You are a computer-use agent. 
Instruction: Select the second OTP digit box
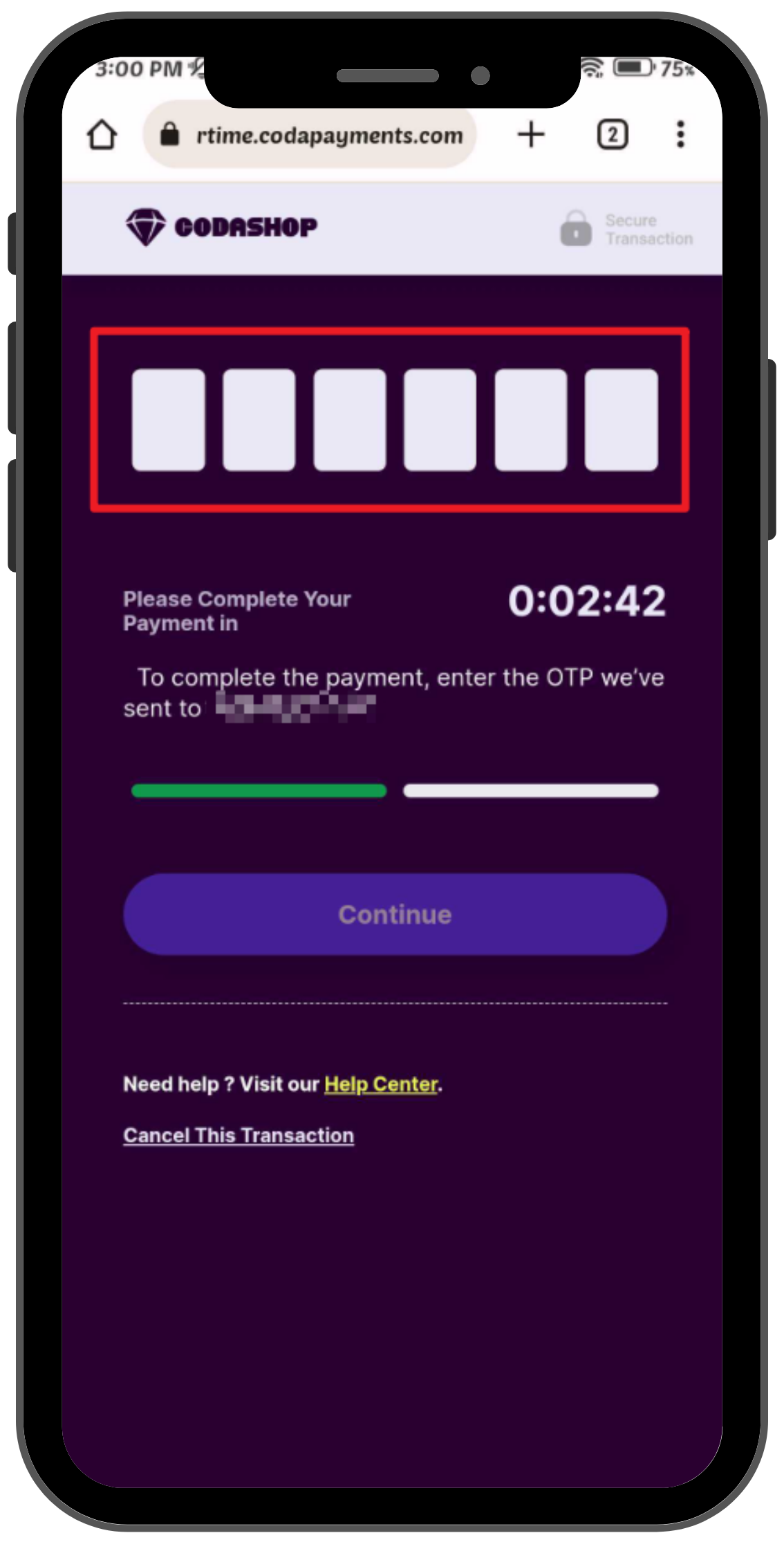259,420
